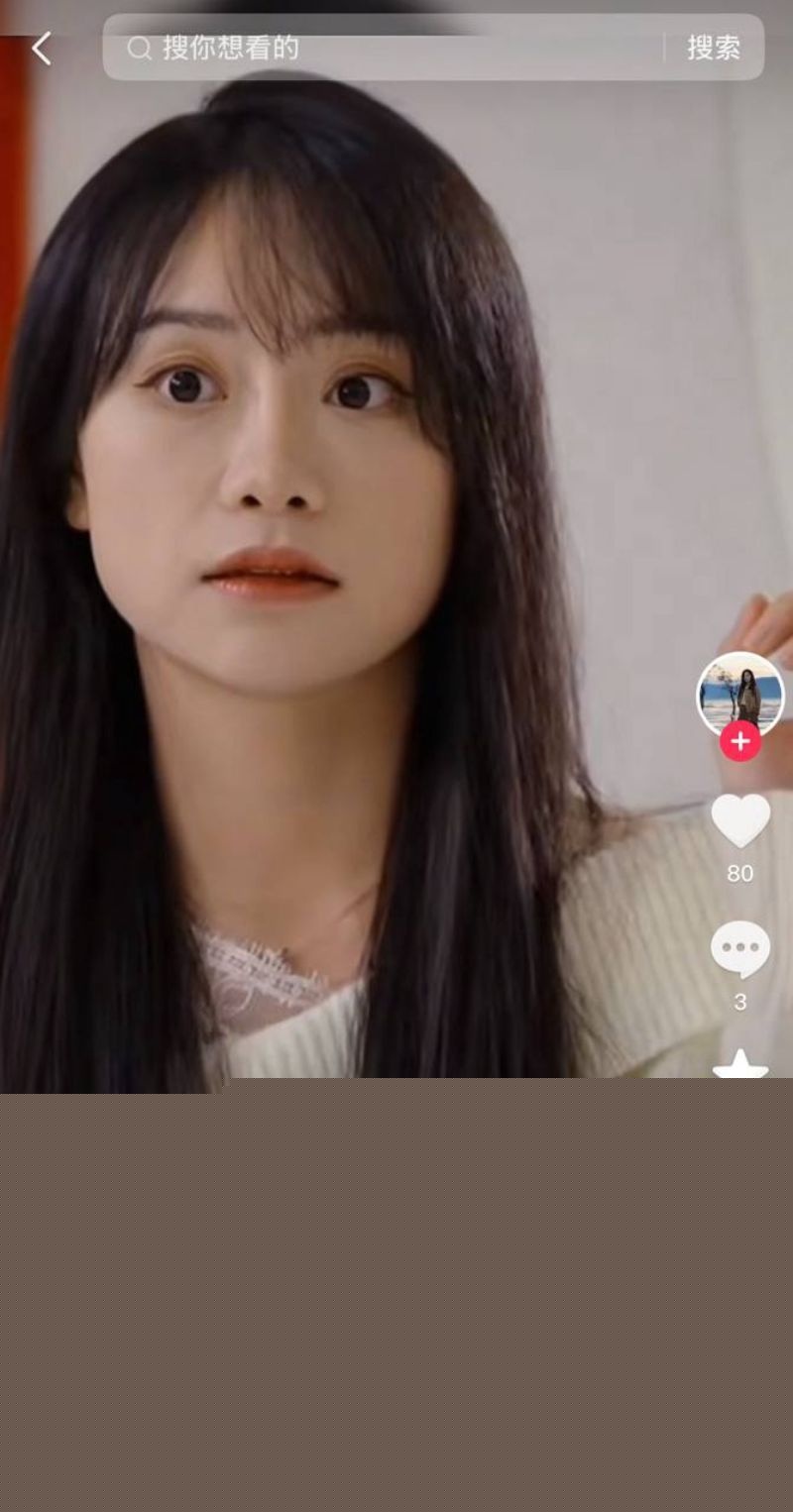Go back with the top-left arrow
Screen dimensions: 793x1512
coord(41,48)
